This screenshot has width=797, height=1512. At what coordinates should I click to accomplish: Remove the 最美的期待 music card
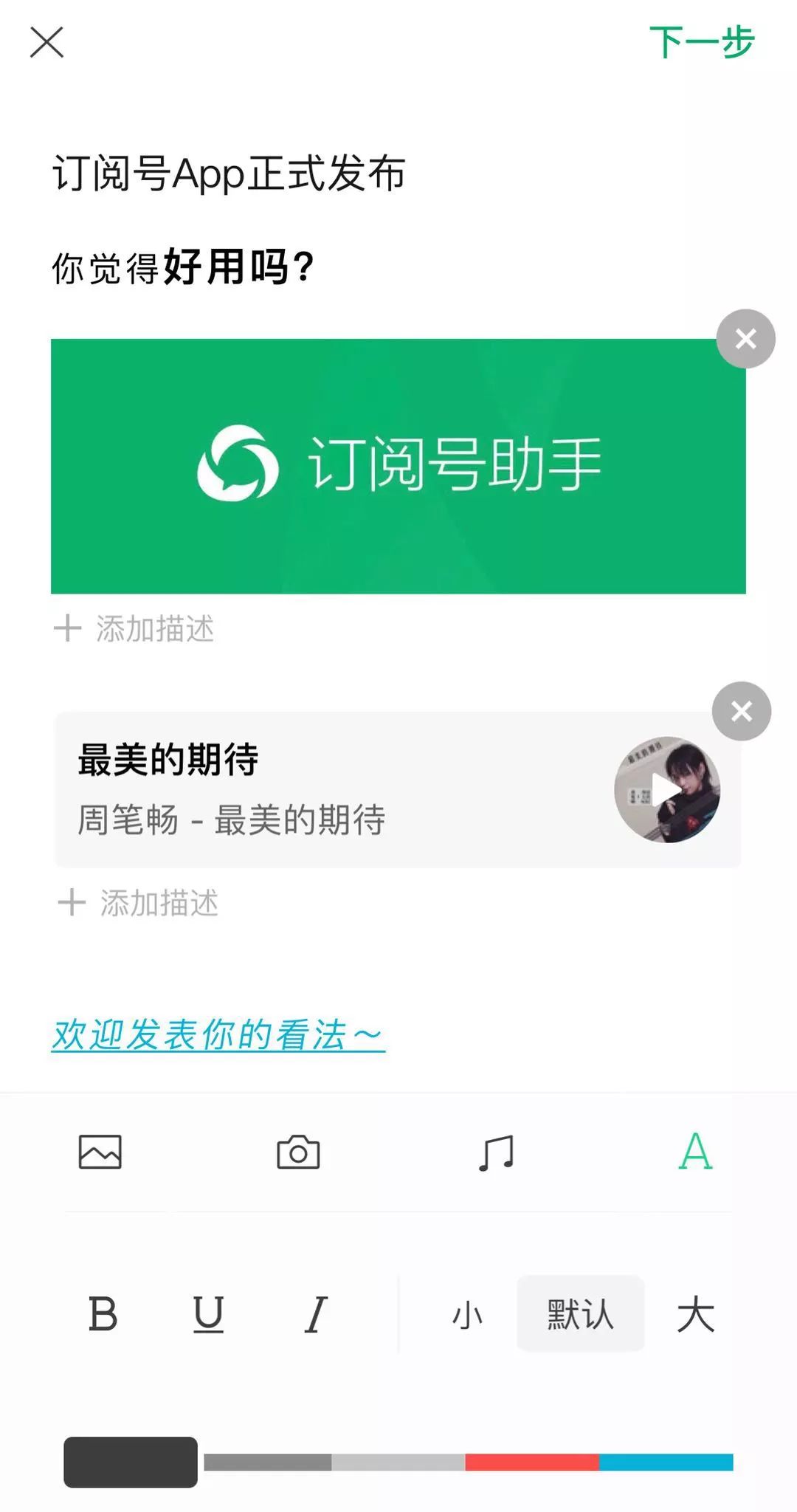point(742,711)
